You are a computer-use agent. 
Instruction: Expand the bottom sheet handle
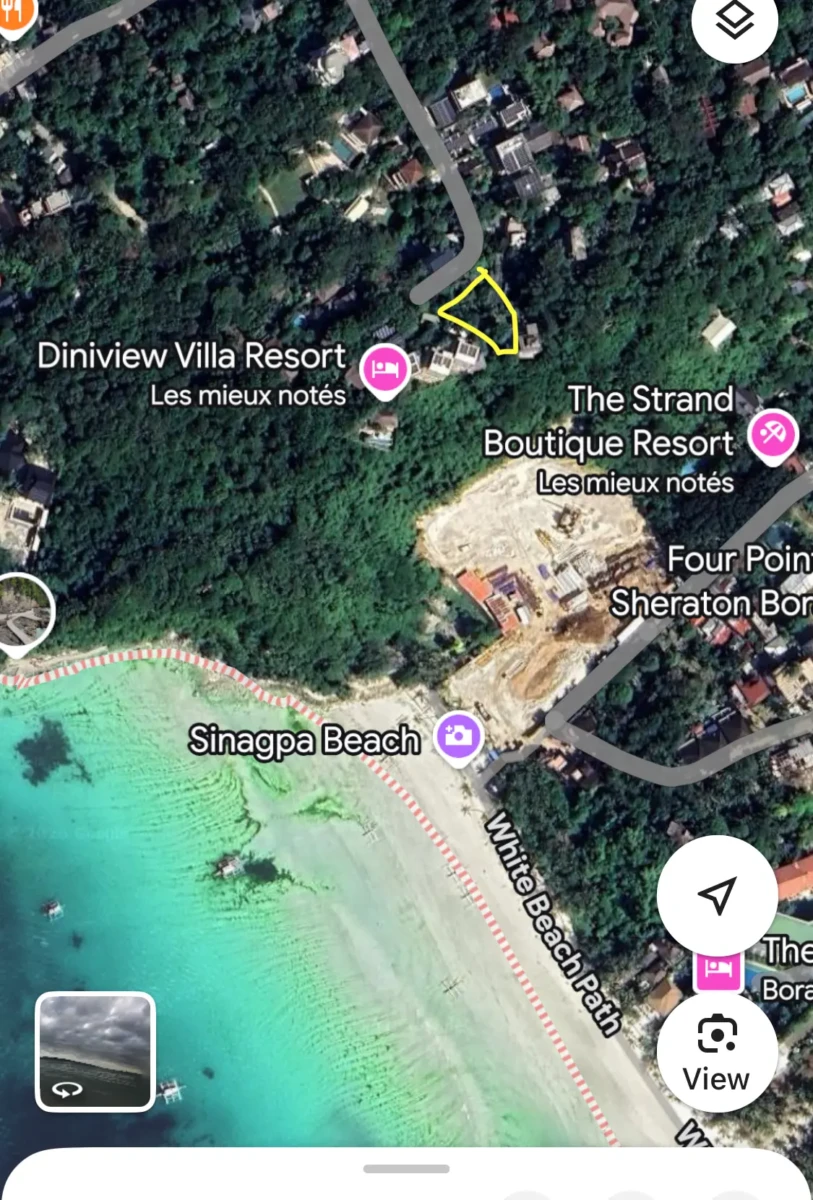tap(406, 1168)
